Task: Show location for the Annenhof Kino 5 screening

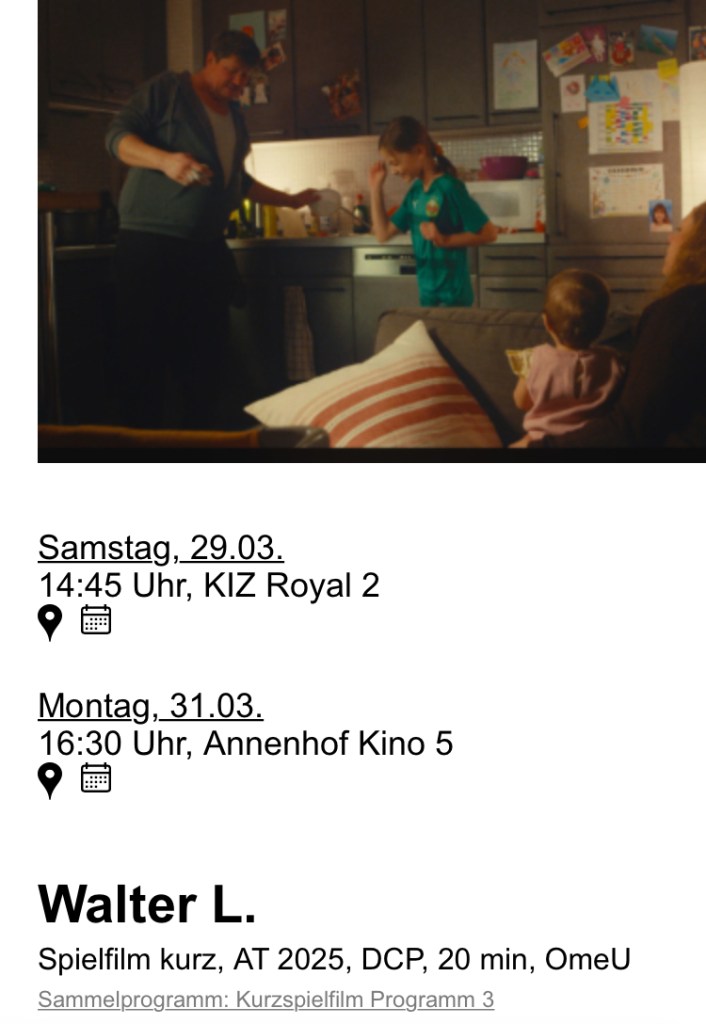Action: point(50,780)
